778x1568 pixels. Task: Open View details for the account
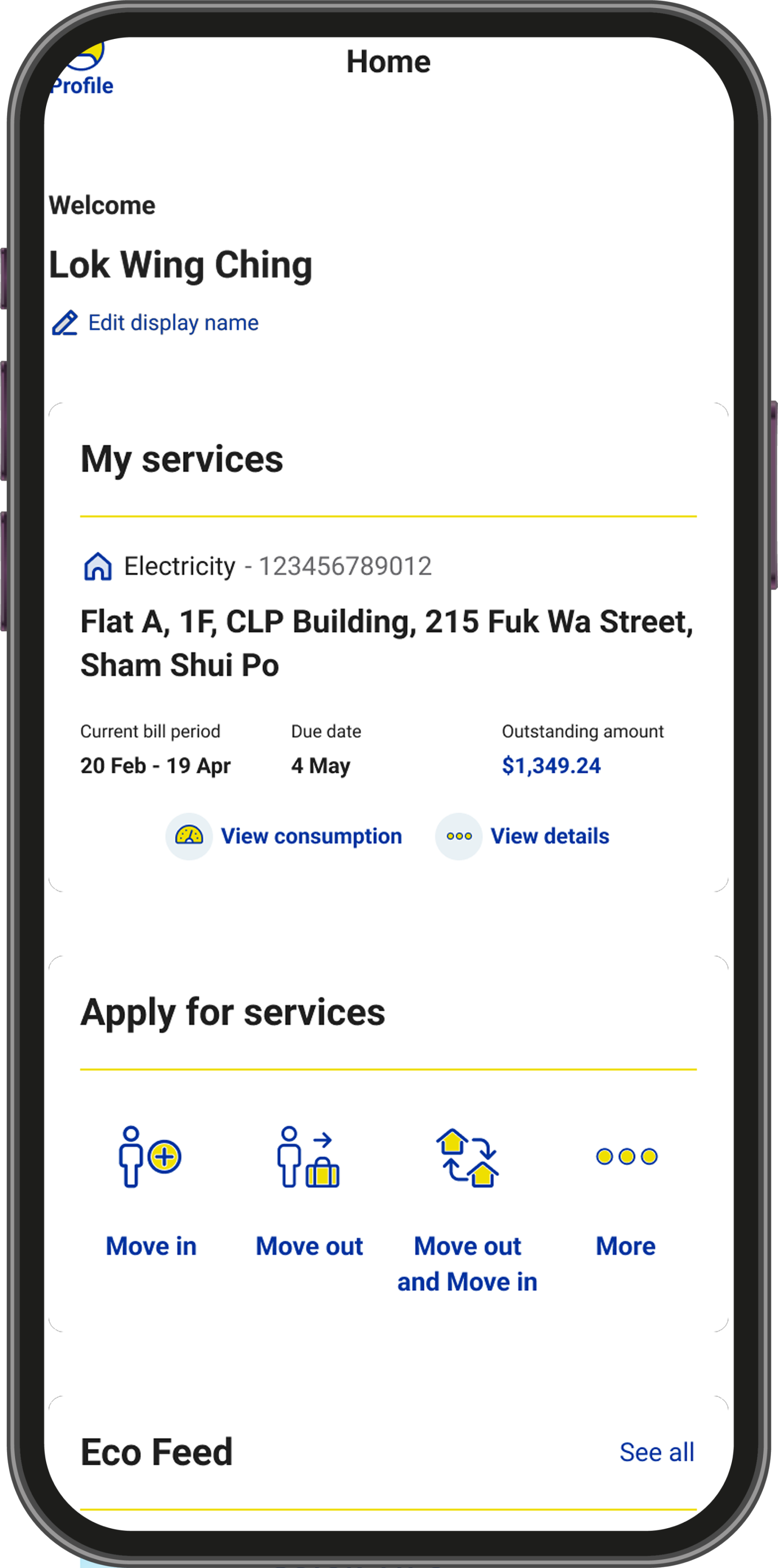tap(522, 836)
